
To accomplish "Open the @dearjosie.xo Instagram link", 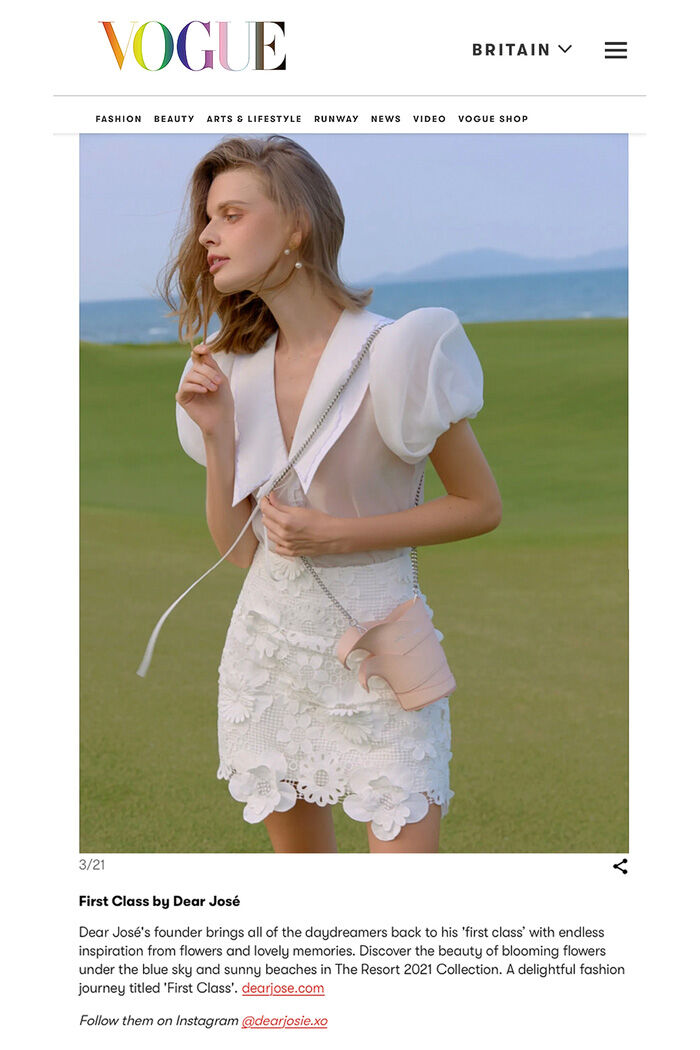I will click(x=284, y=1021).
